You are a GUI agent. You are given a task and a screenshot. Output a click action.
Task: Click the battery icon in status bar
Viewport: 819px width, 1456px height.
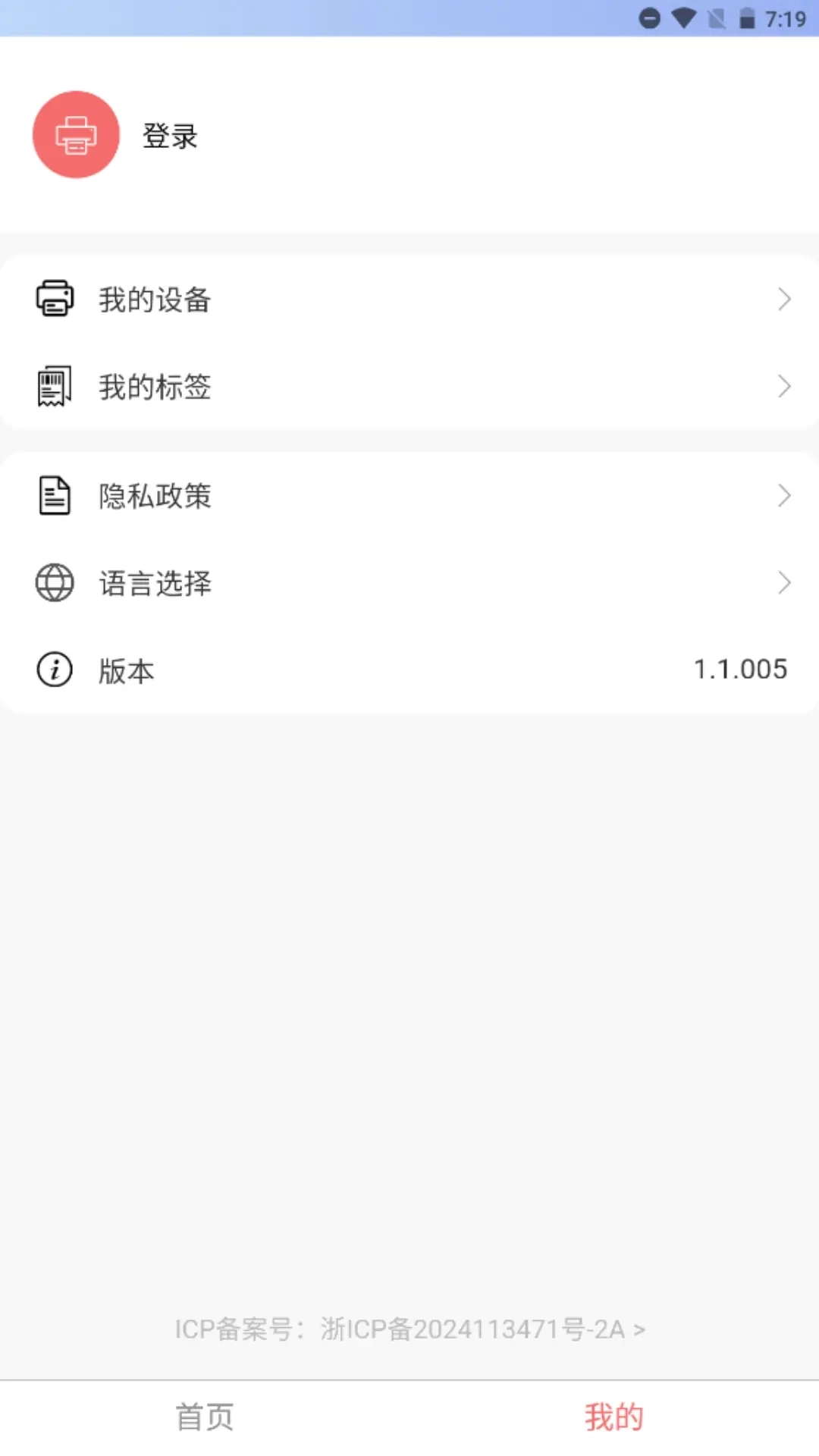click(747, 17)
